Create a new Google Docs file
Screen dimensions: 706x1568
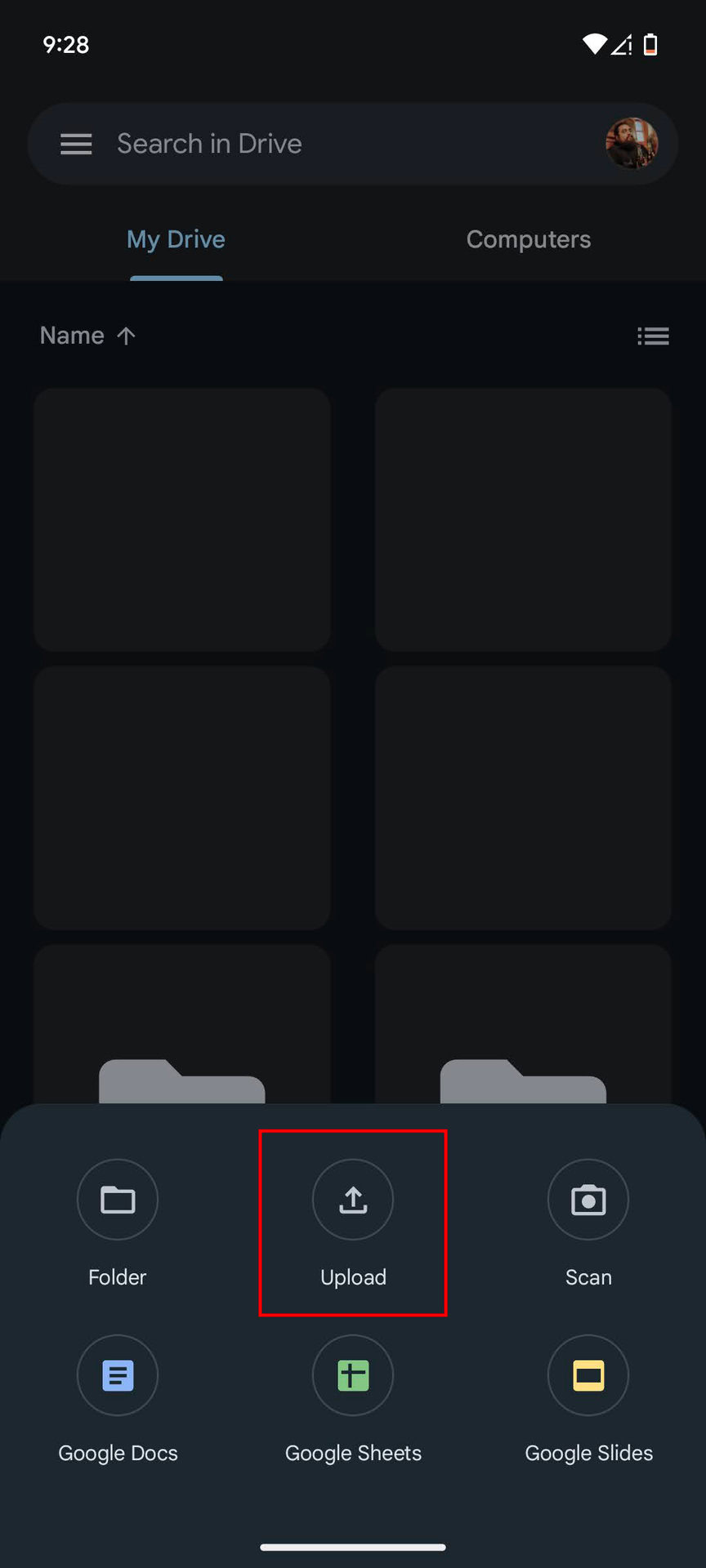click(118, 1375)
